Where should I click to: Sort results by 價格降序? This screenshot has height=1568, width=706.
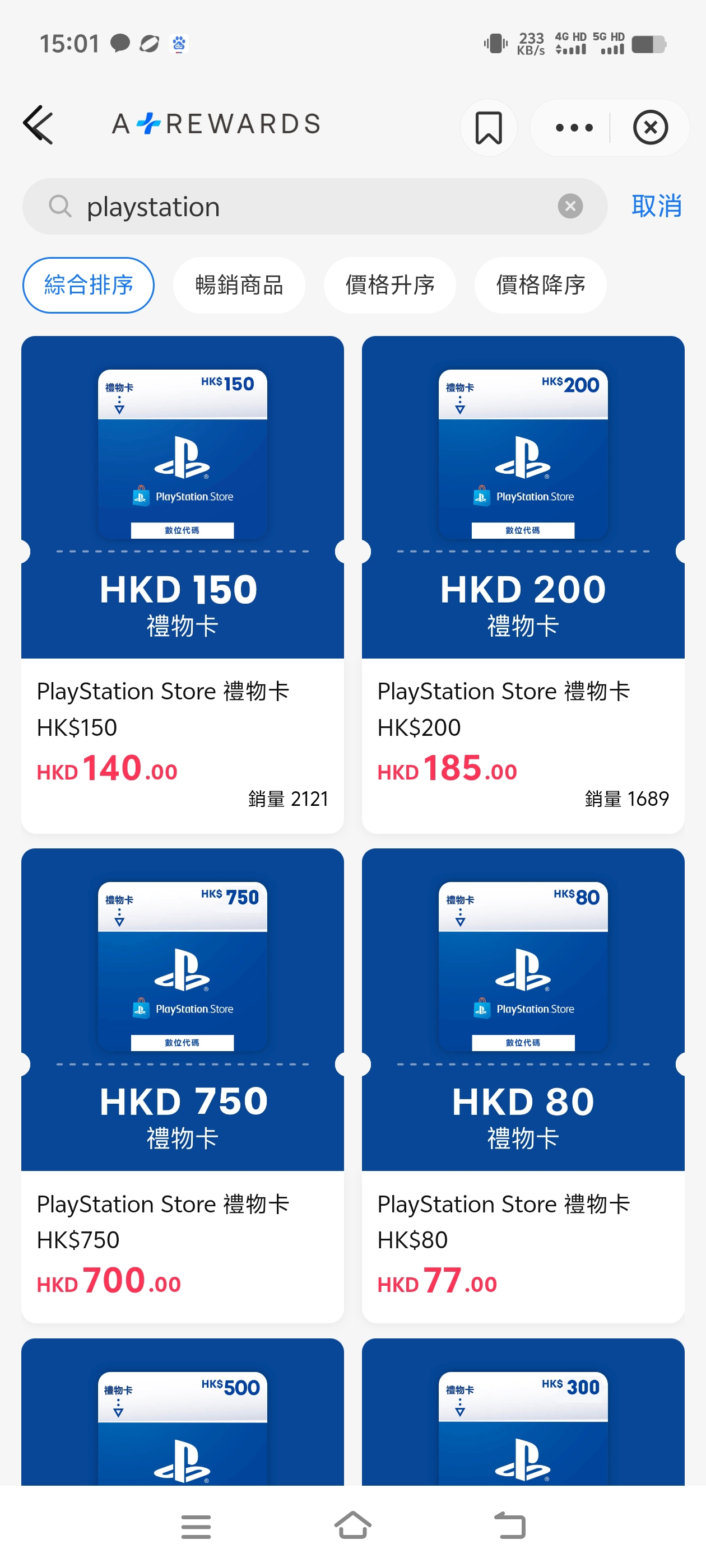pyautogui.click(x=540, y=285)
